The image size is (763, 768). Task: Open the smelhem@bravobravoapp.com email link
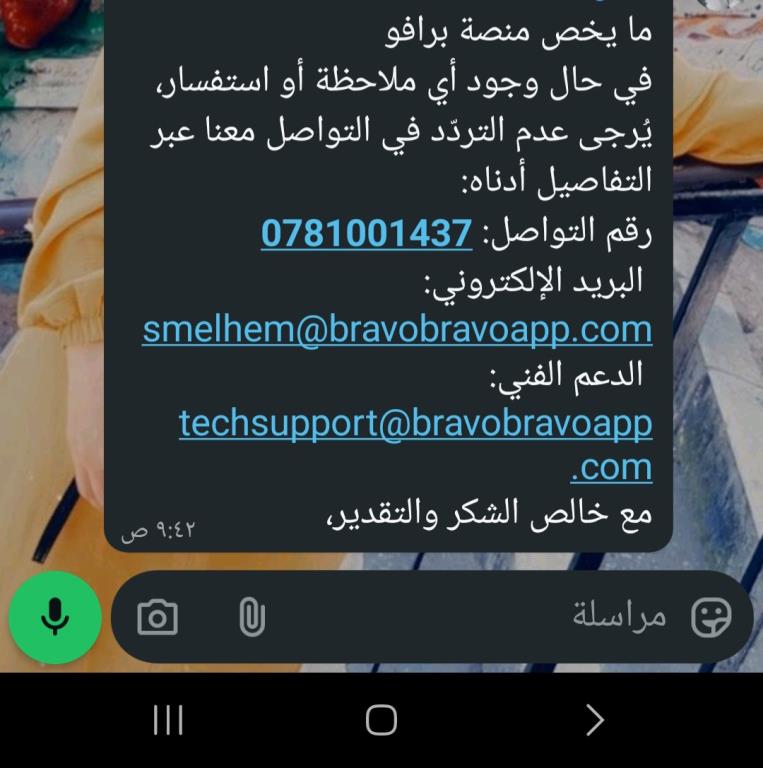coord(397,329)
